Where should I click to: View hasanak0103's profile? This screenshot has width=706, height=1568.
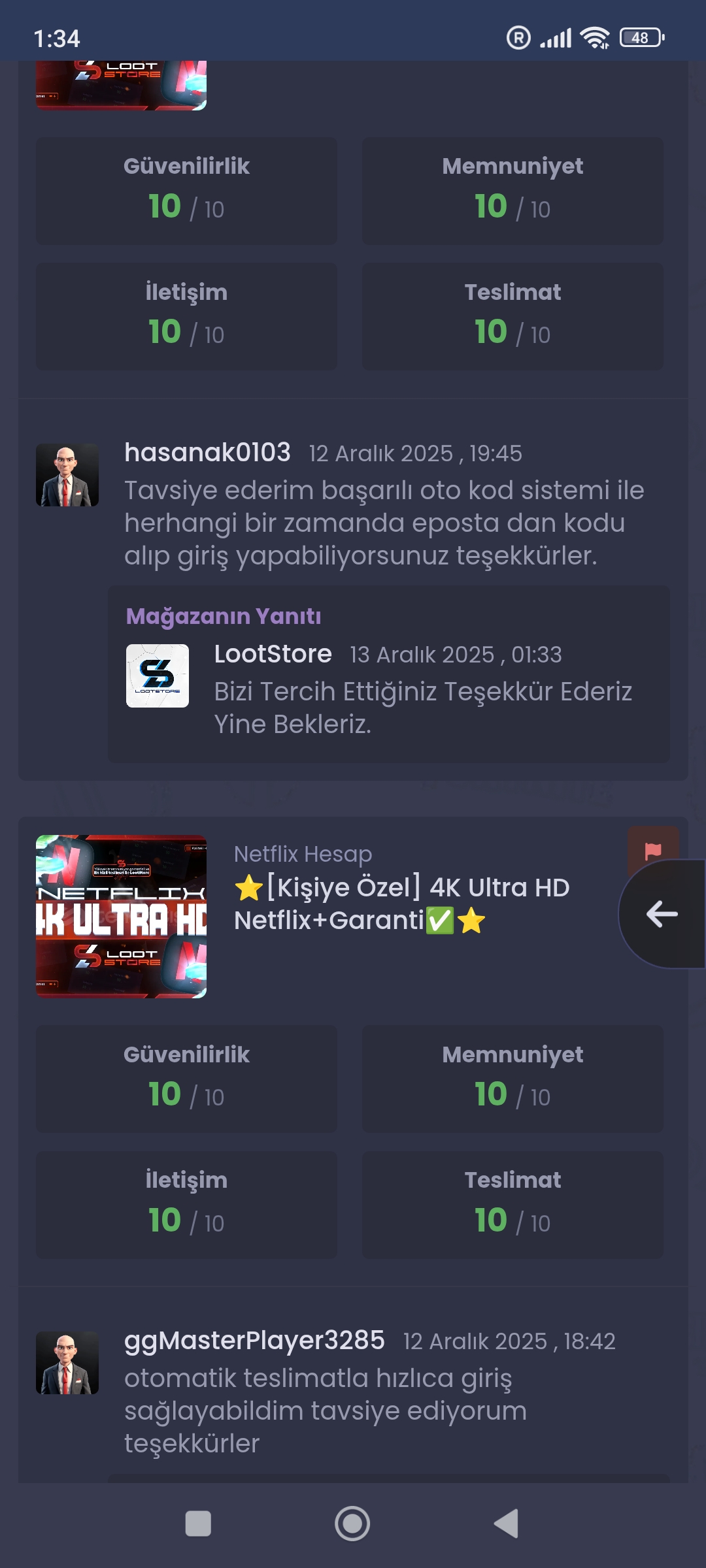pyautogui.click(x=207, y=452)
